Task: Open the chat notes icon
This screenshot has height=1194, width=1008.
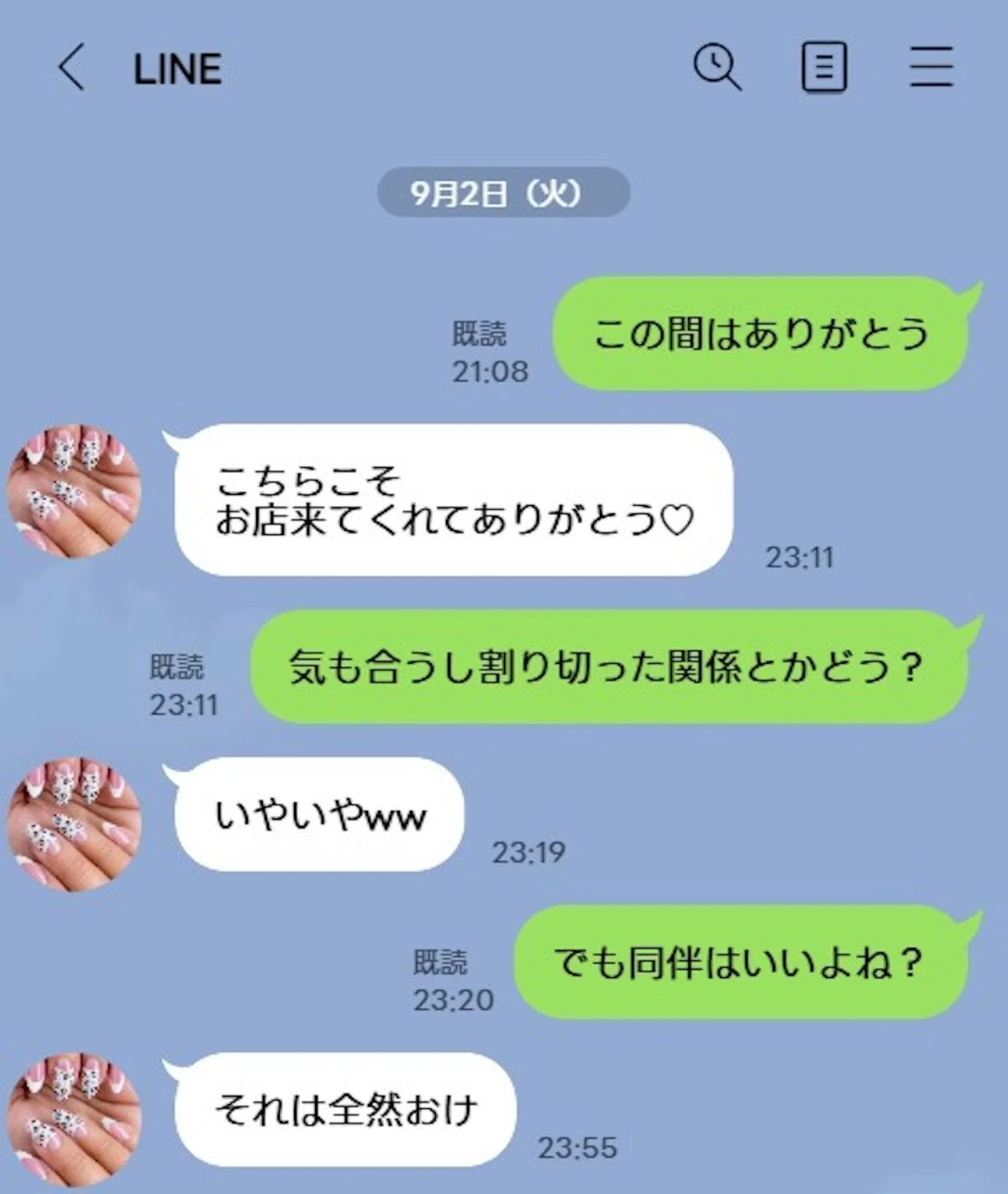Action: (x=824, y=67)
